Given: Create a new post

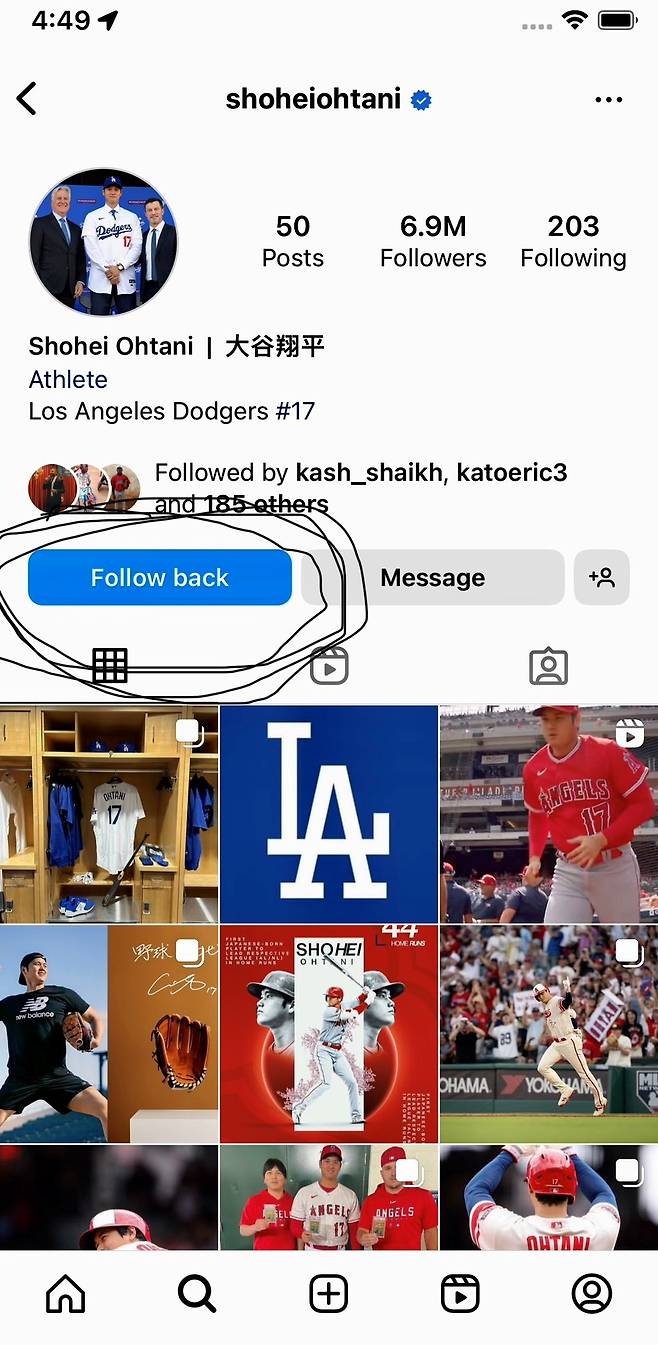Looking at the screenshot, I should click(329, 1294).
